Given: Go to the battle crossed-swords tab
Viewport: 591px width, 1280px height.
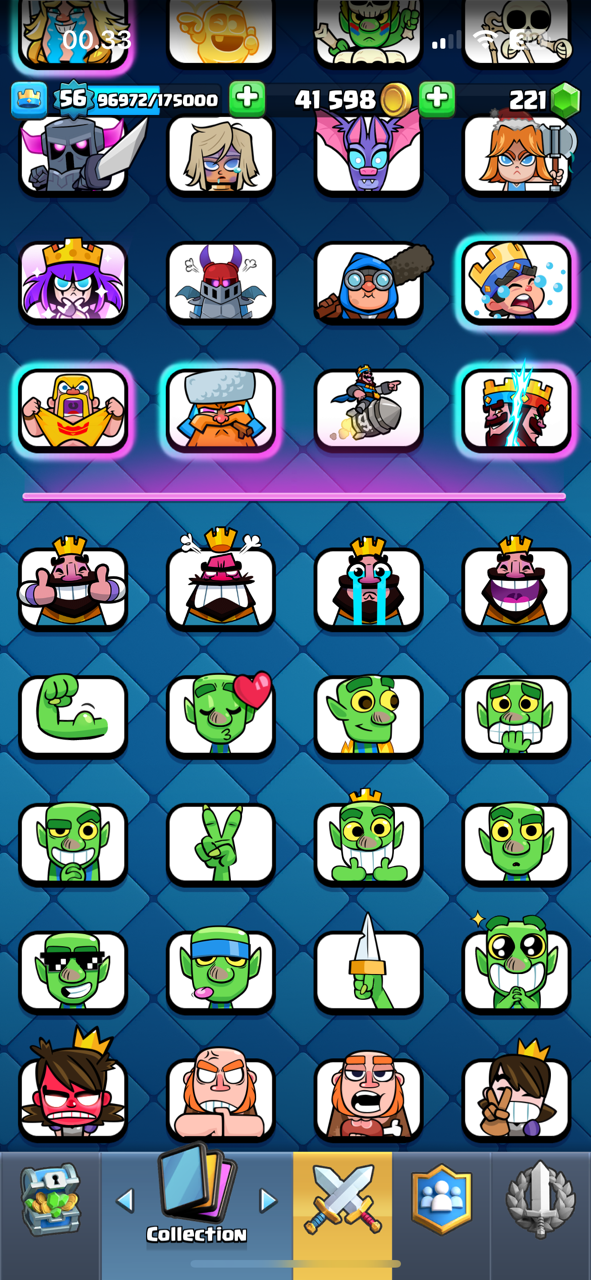Looking at the screenshot, I should (x=343, y=1197).
